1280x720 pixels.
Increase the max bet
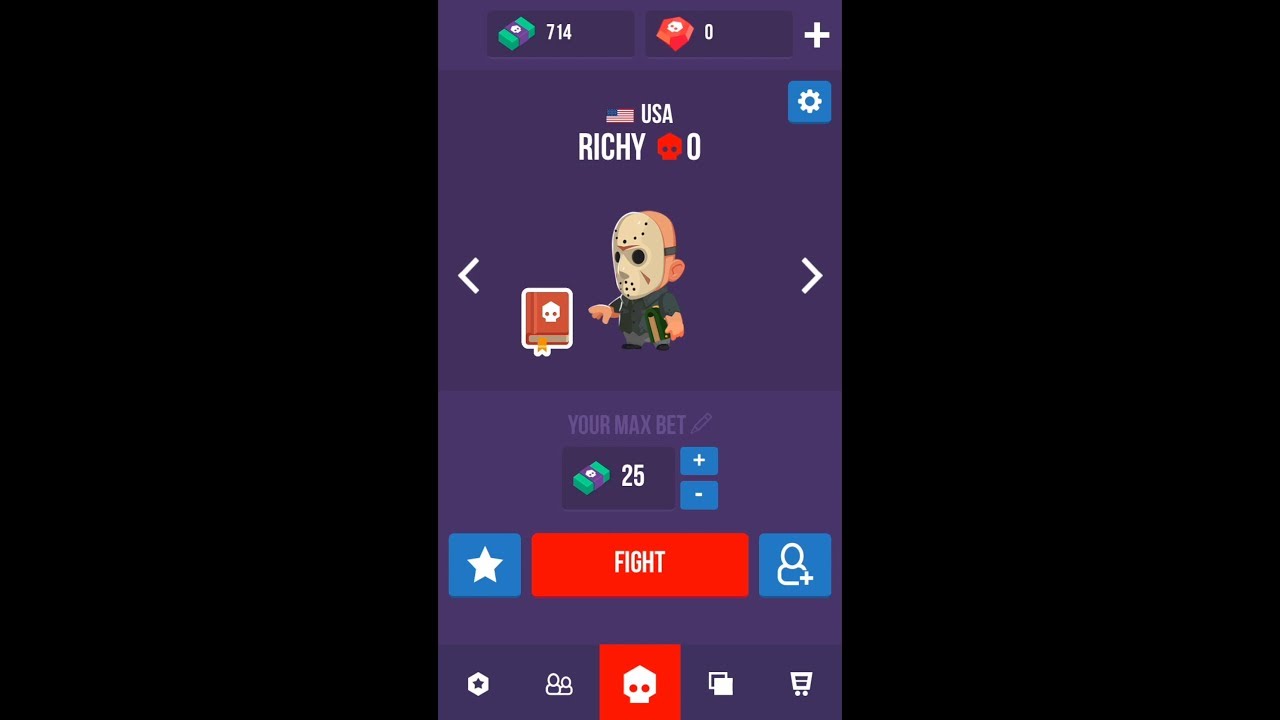pos(699,461)
